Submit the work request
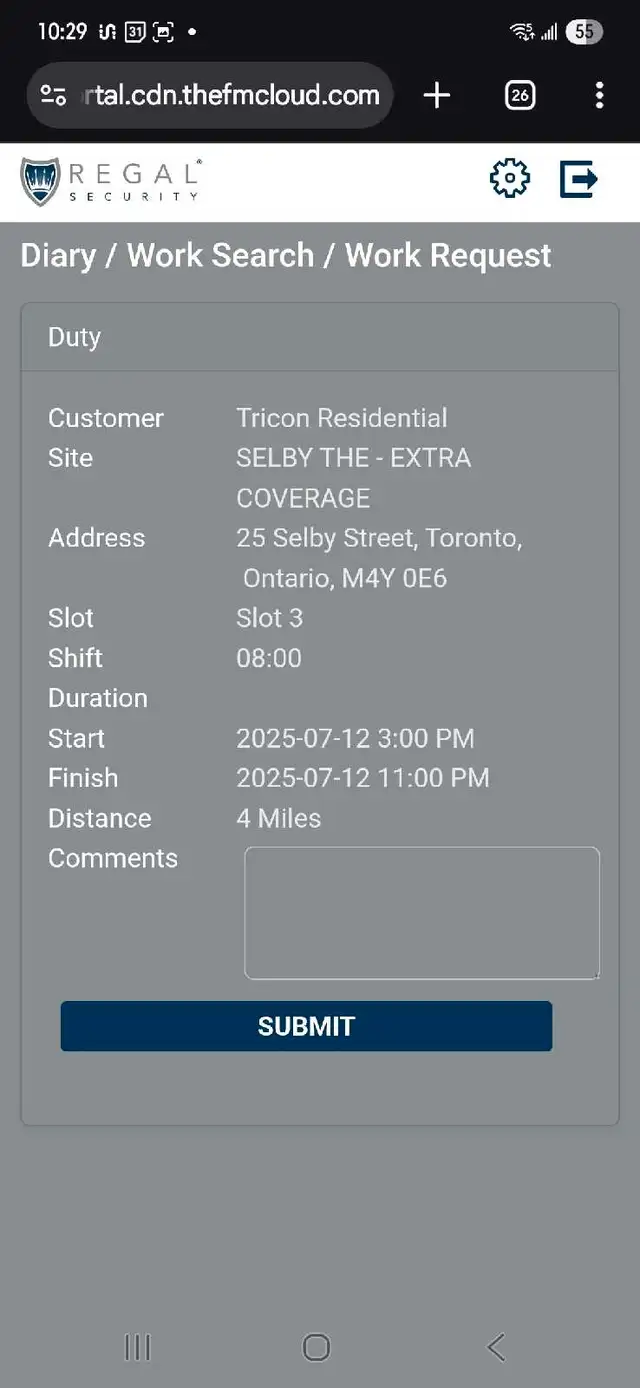The image size is (640, 1388). pyautogui.click(x=306, y=1026)
